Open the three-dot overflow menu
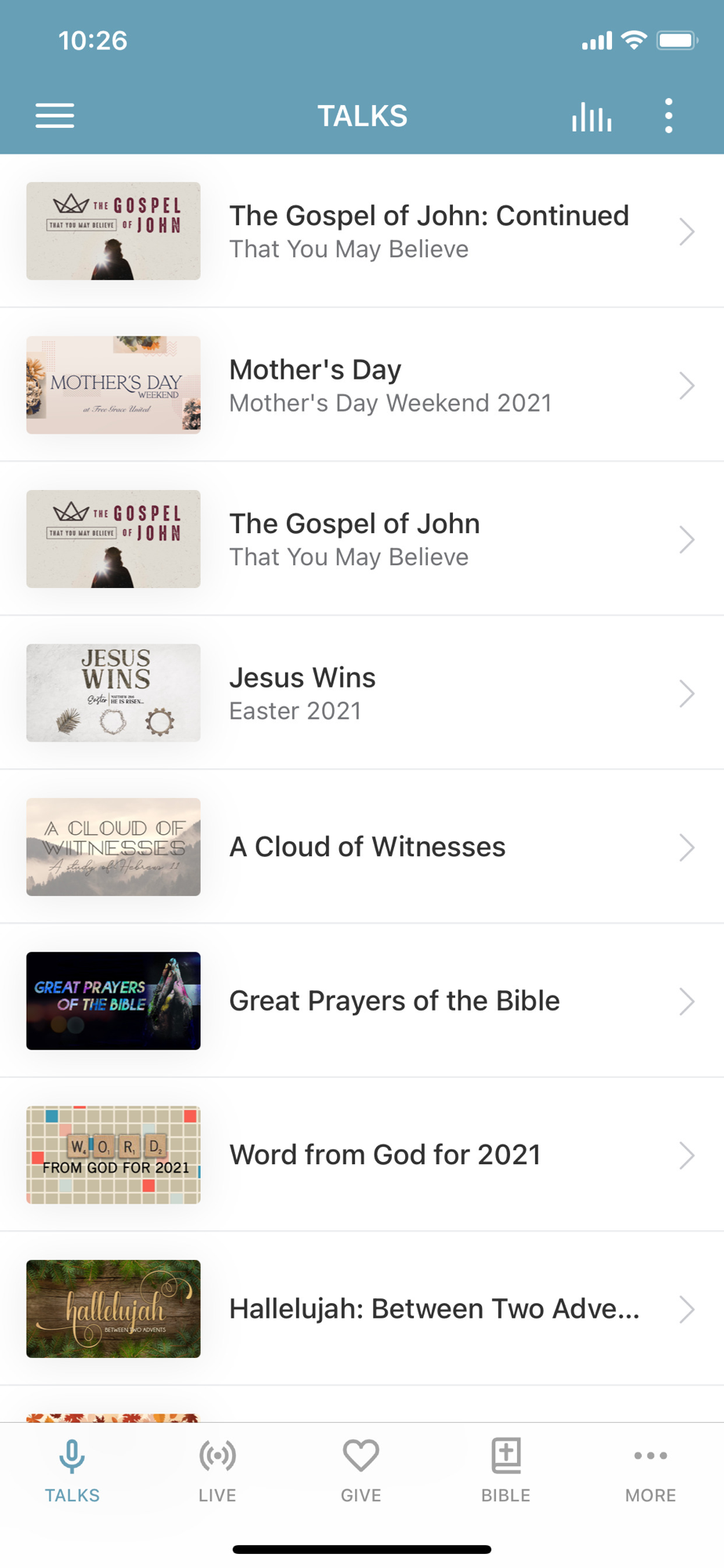This screenshot has width=724, height=1568. pyautogui.click(x=668, y=116)
